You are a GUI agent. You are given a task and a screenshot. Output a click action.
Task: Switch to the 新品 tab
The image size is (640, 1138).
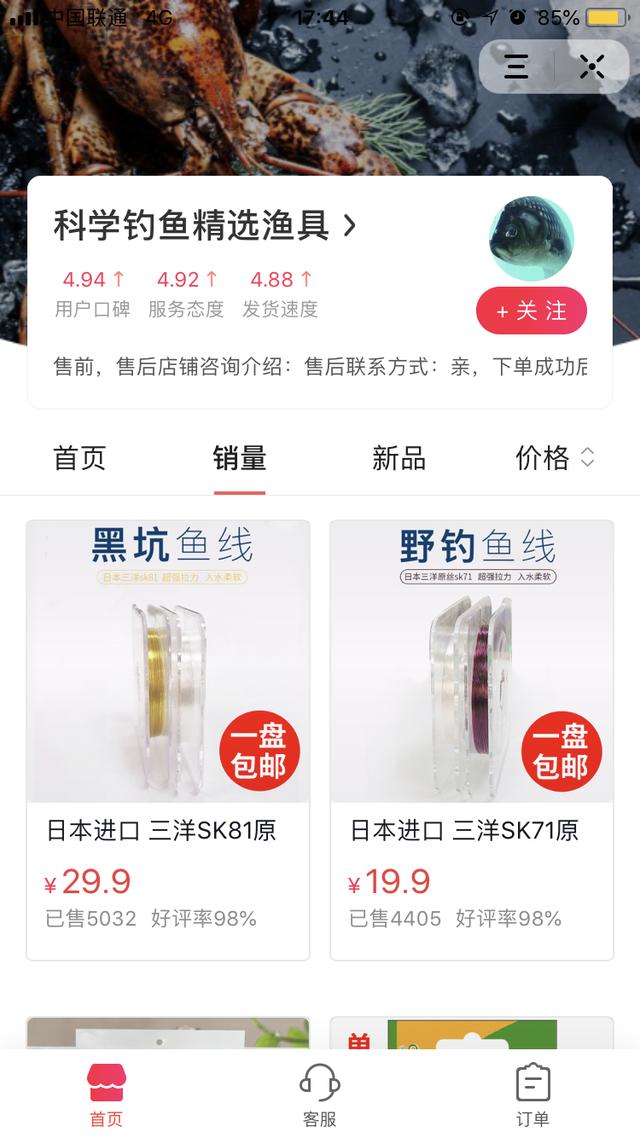398,459
